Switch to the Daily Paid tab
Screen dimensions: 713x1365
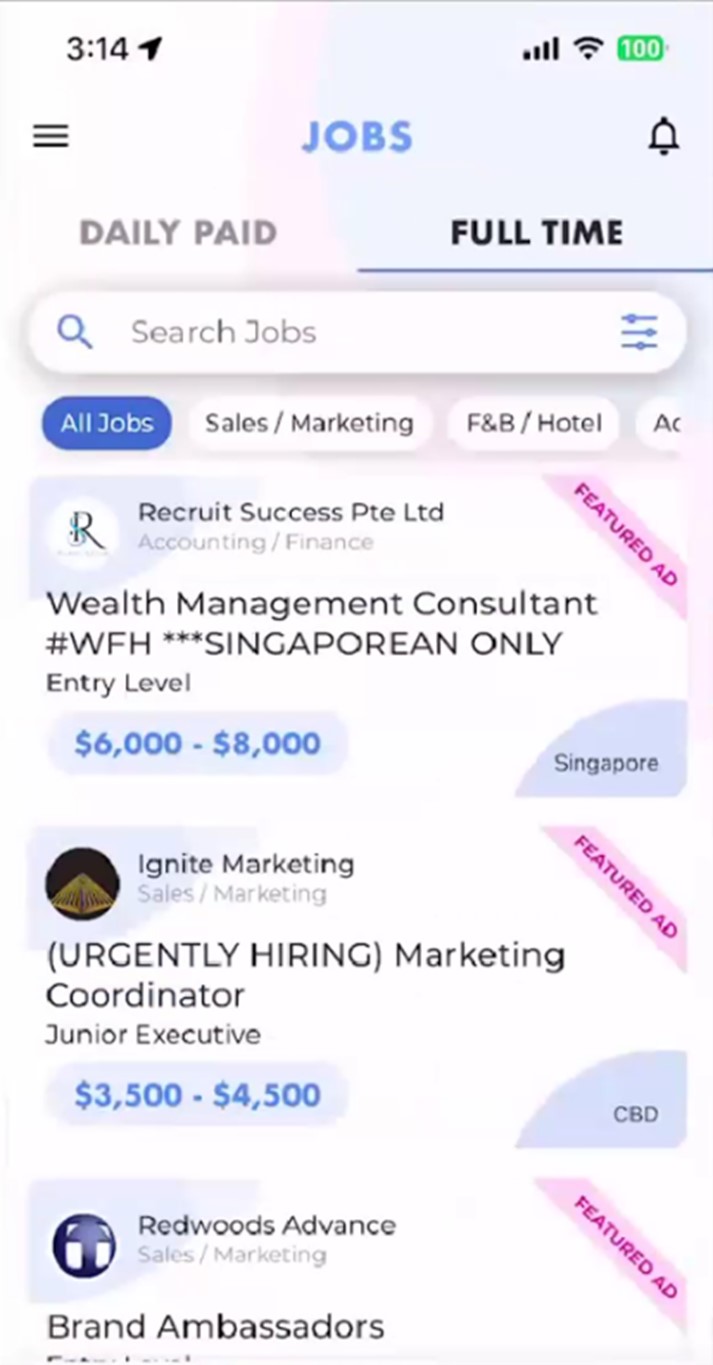coord(178,233)
